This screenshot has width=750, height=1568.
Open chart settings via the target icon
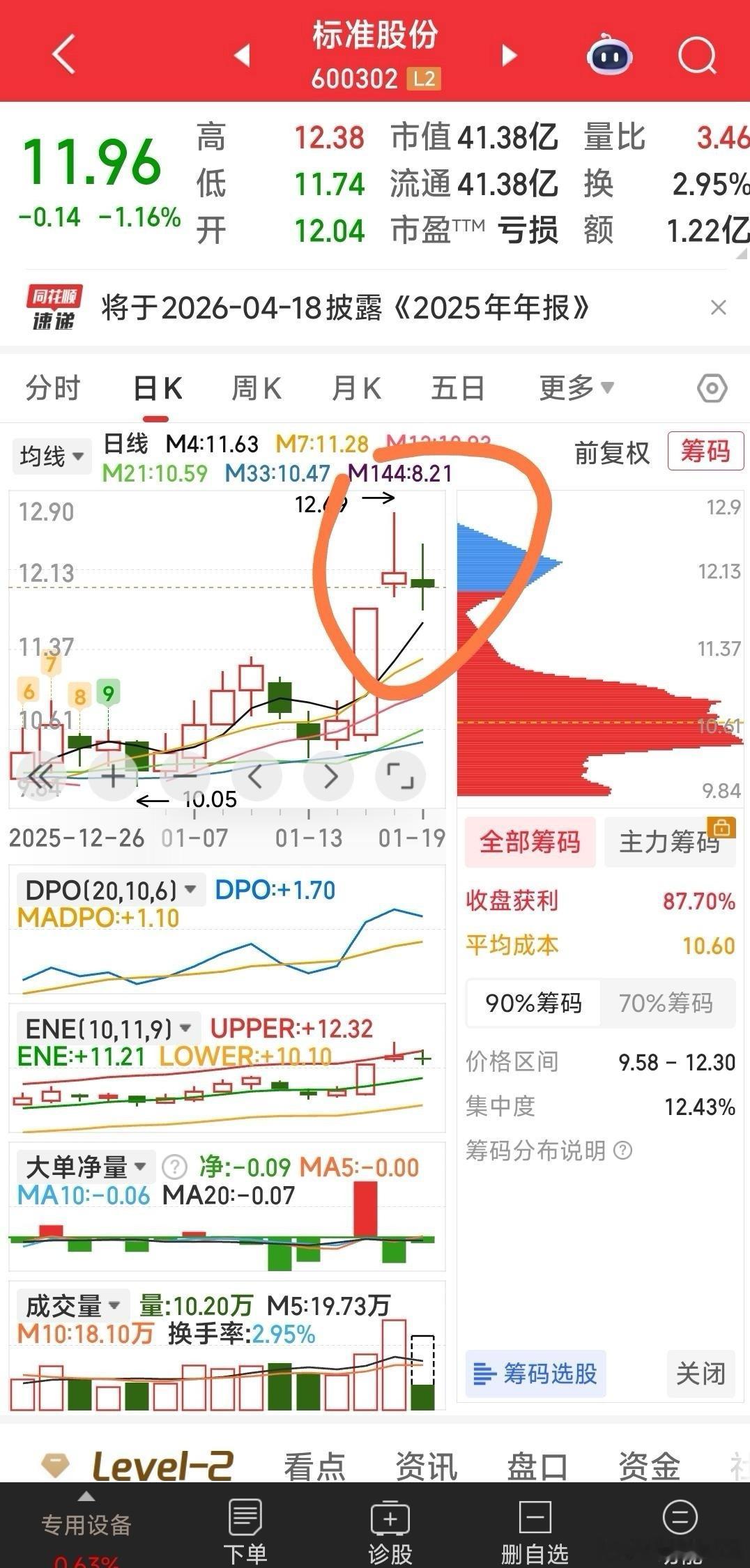711,388
